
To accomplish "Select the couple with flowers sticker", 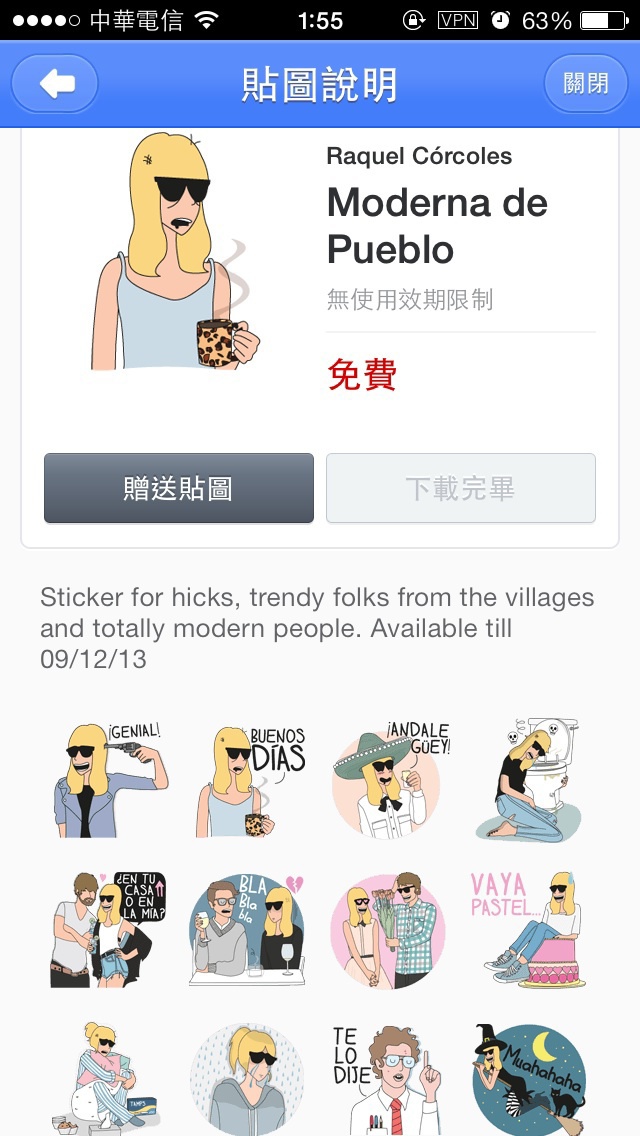I will click(388, 930).
